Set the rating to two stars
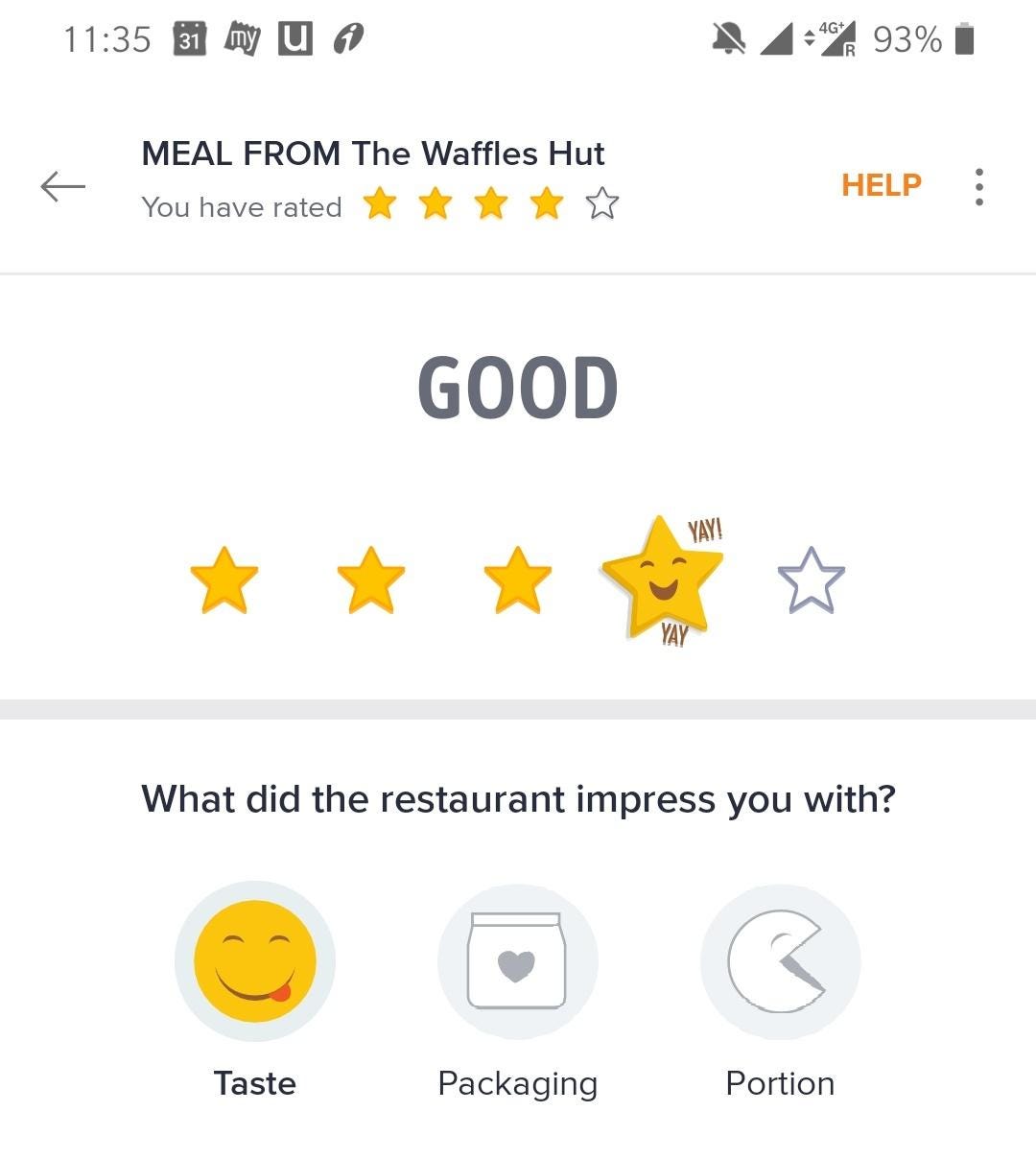1036x1159 pixels. [371, 580]
